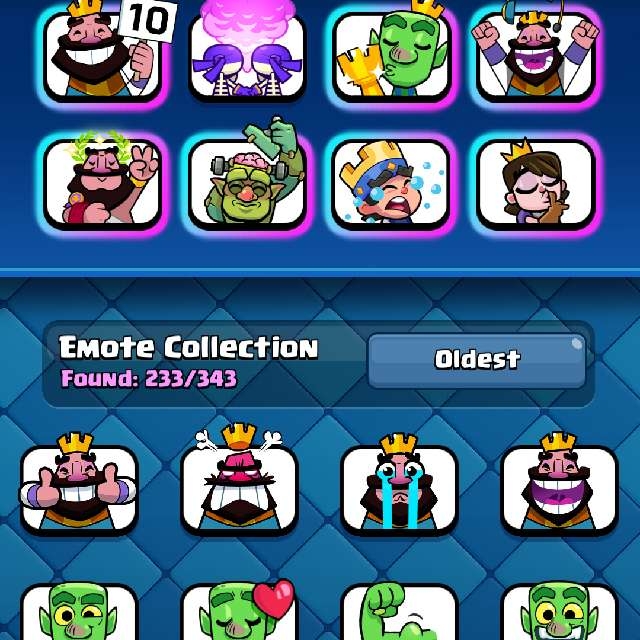Pick the winking goblin emote
This screenshot has width=640, height=640.
[x=80, y=612]
